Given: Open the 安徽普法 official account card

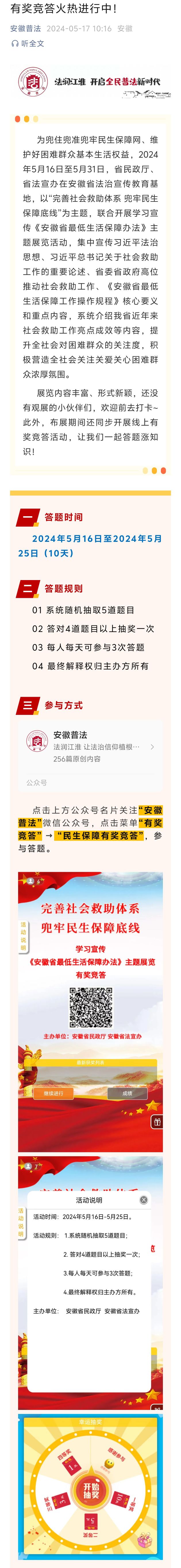Looking at the screenshot, I should 90,746.
